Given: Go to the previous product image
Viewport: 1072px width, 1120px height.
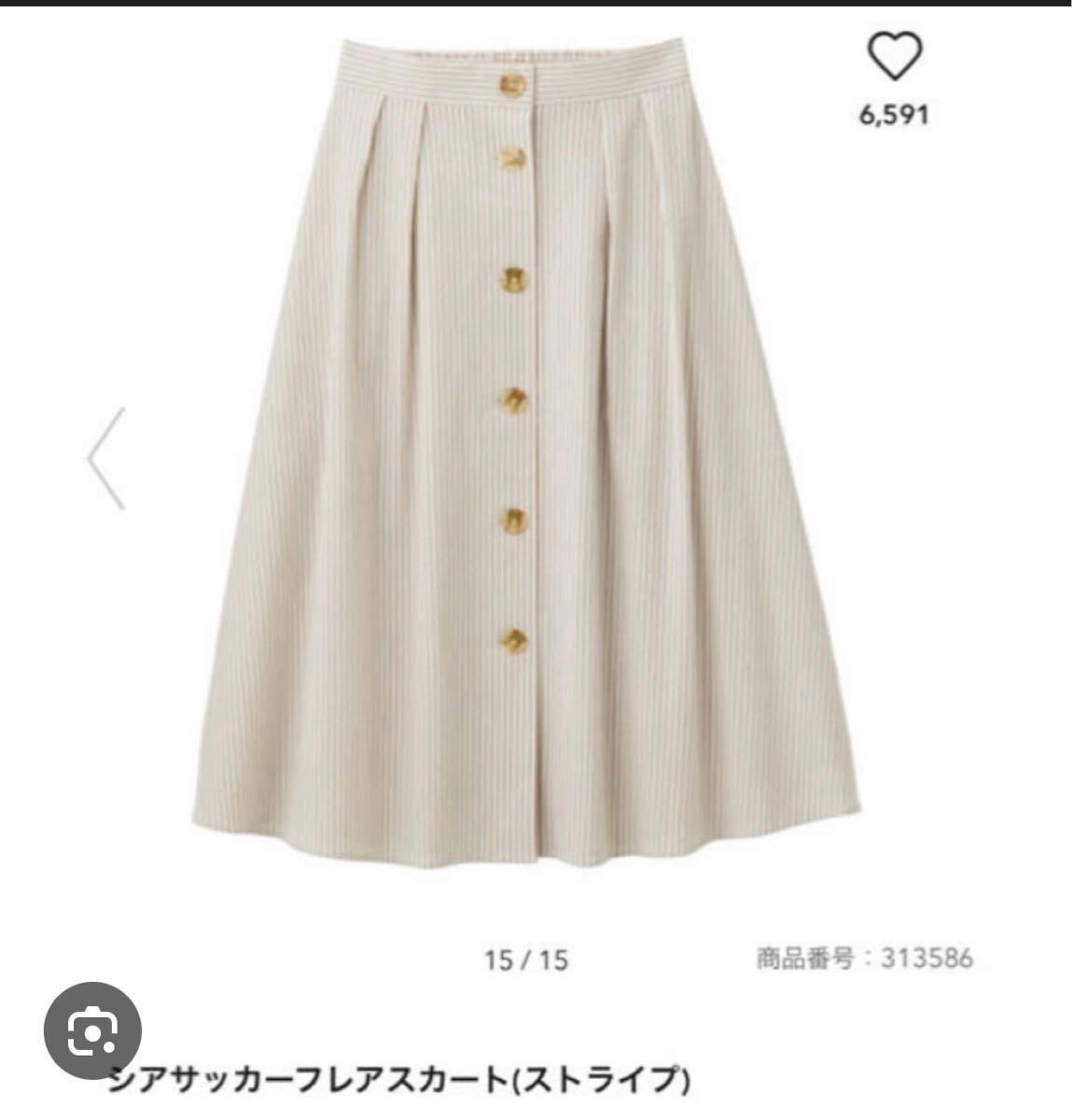Looking at the screenshot, I should click(x=106, y=458).
